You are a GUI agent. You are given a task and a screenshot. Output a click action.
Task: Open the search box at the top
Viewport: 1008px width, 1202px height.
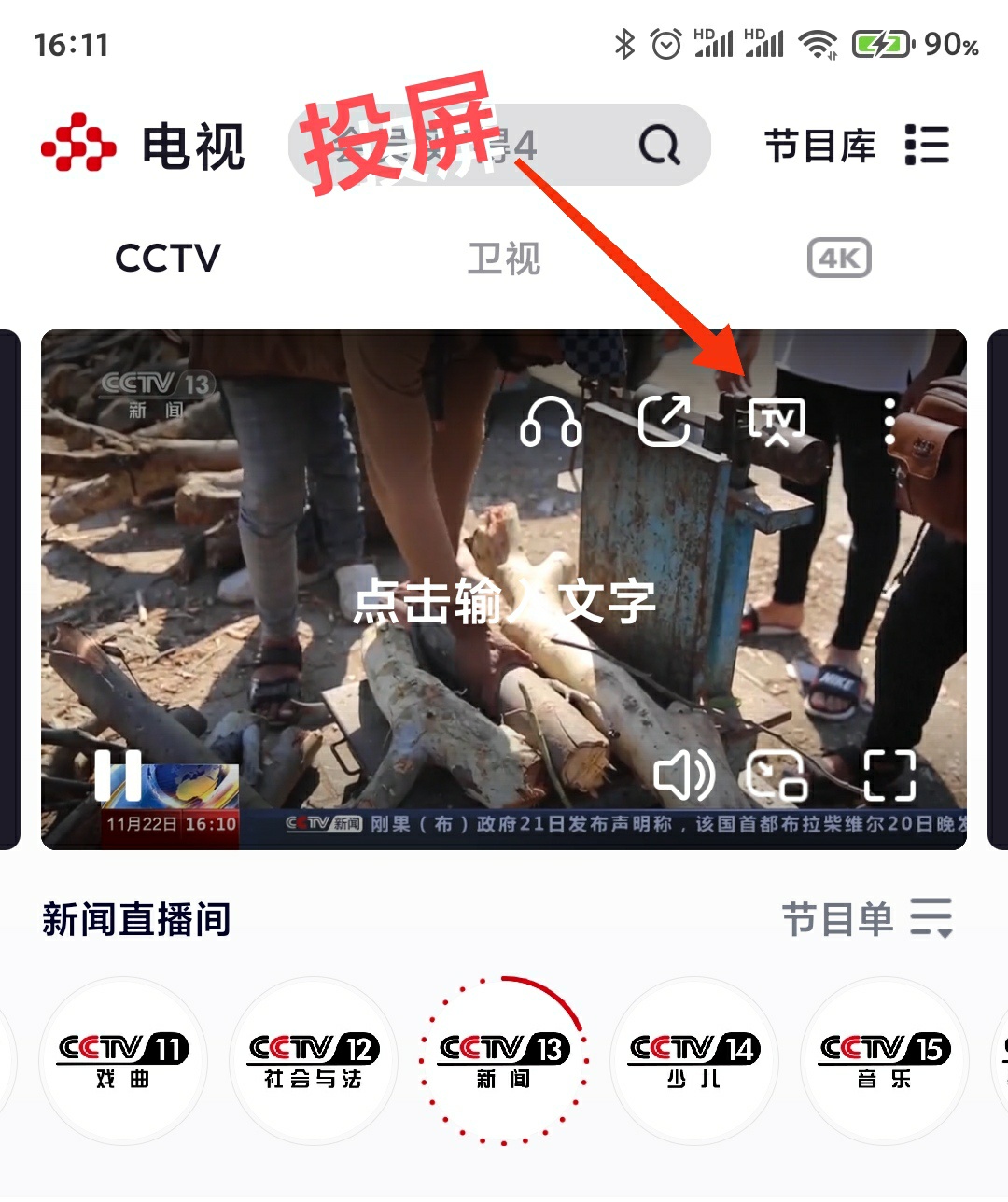499,146
